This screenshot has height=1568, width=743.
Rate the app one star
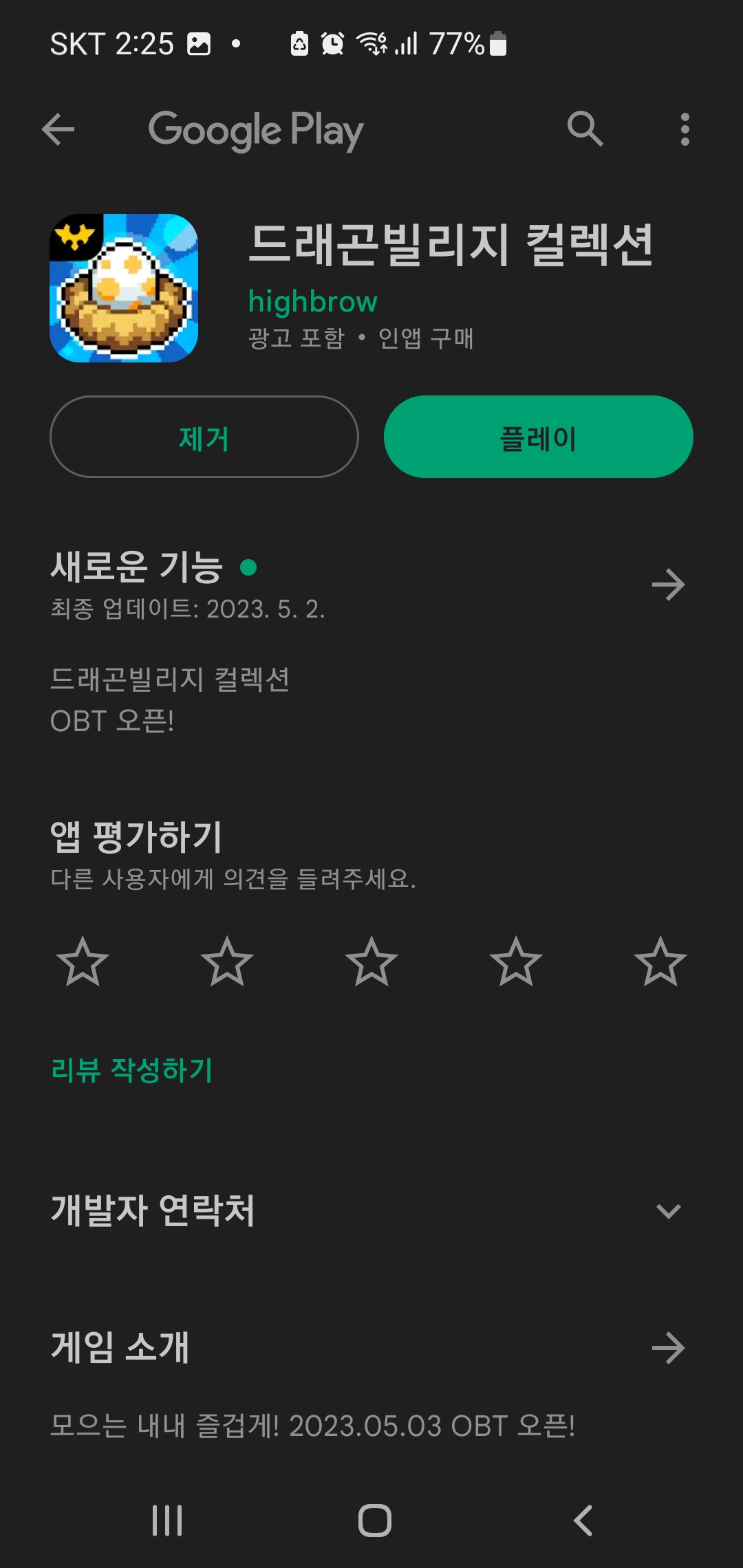[x=83, y=961]
